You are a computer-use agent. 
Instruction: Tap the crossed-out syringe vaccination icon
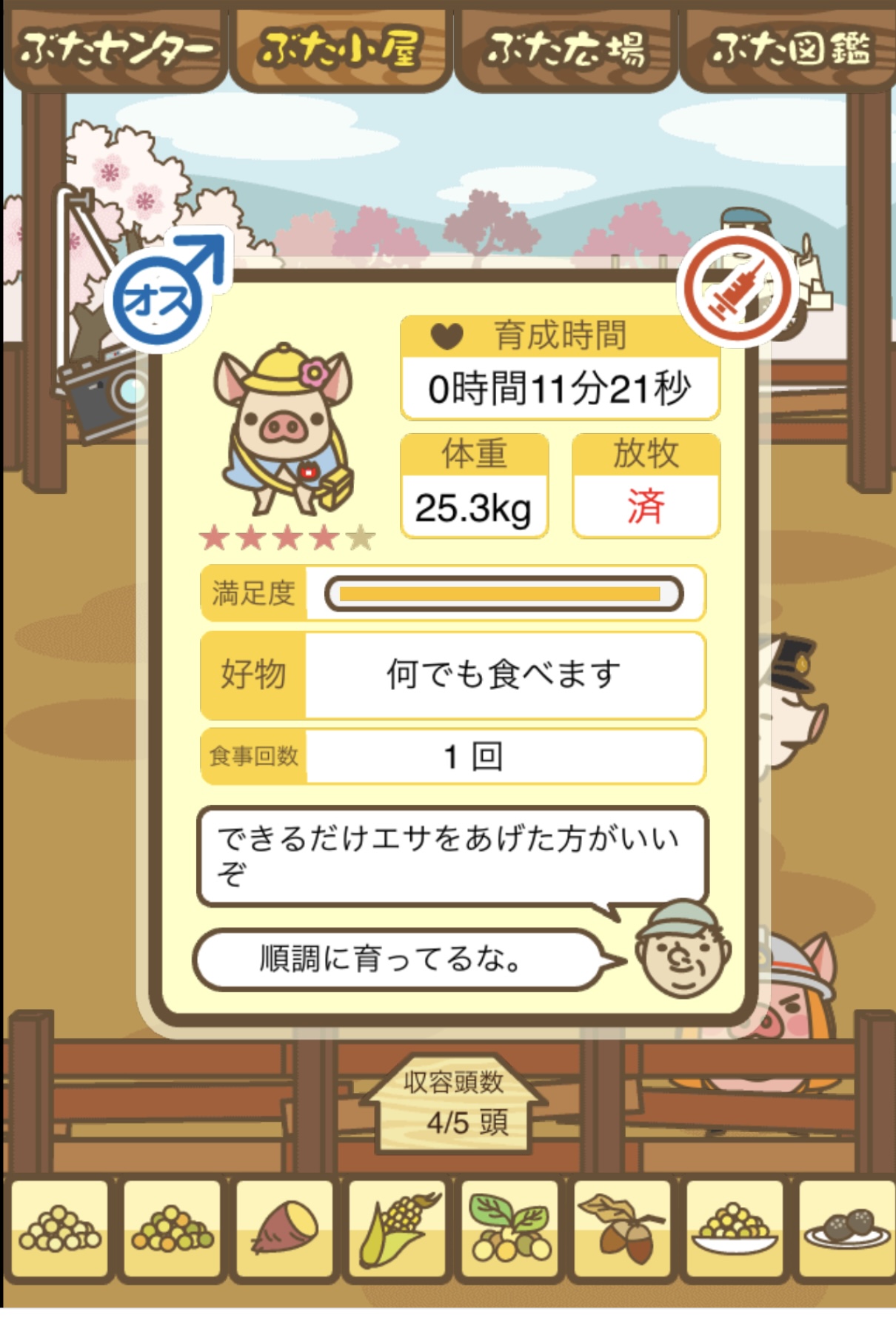(735, 290)
